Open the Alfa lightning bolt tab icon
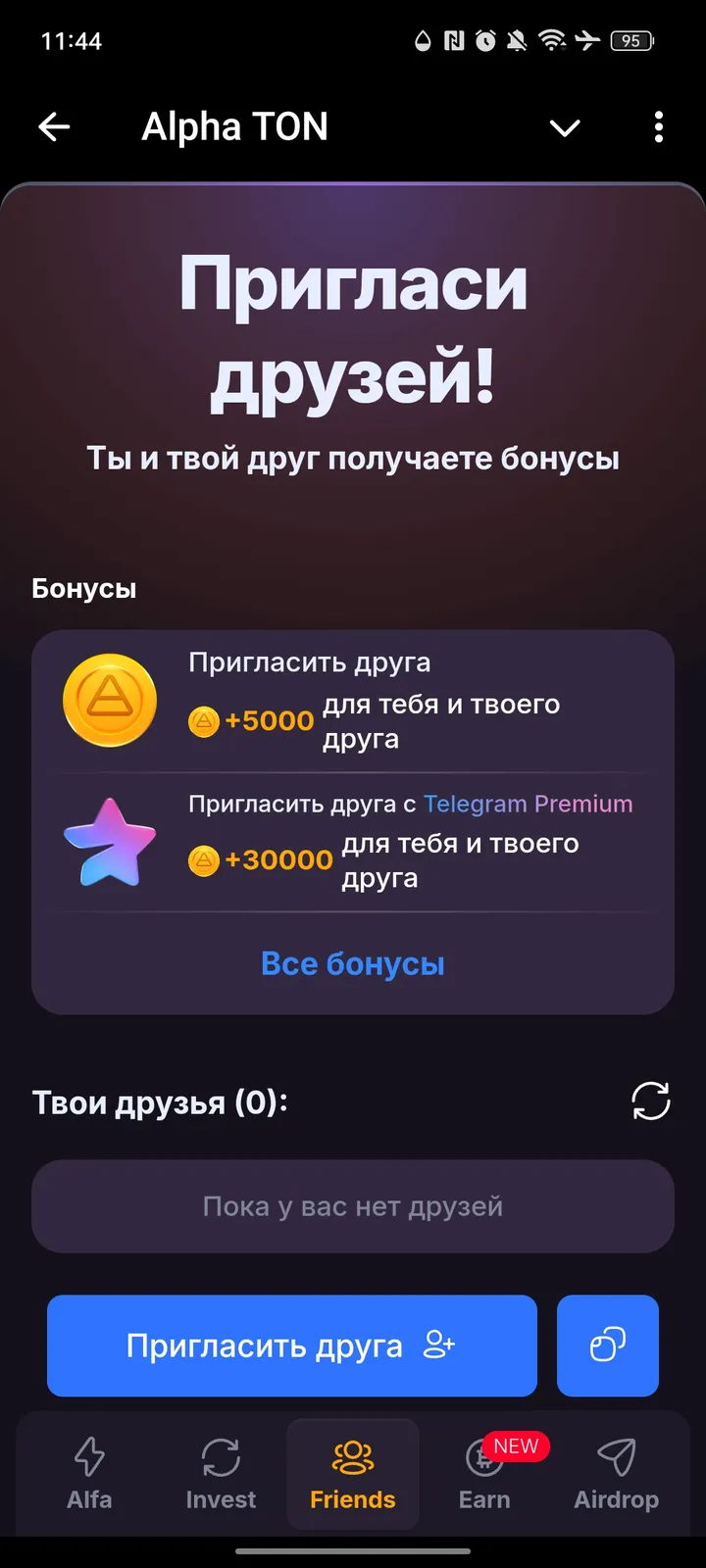This screenshot has width=706, height=1568. [89, 1457]
